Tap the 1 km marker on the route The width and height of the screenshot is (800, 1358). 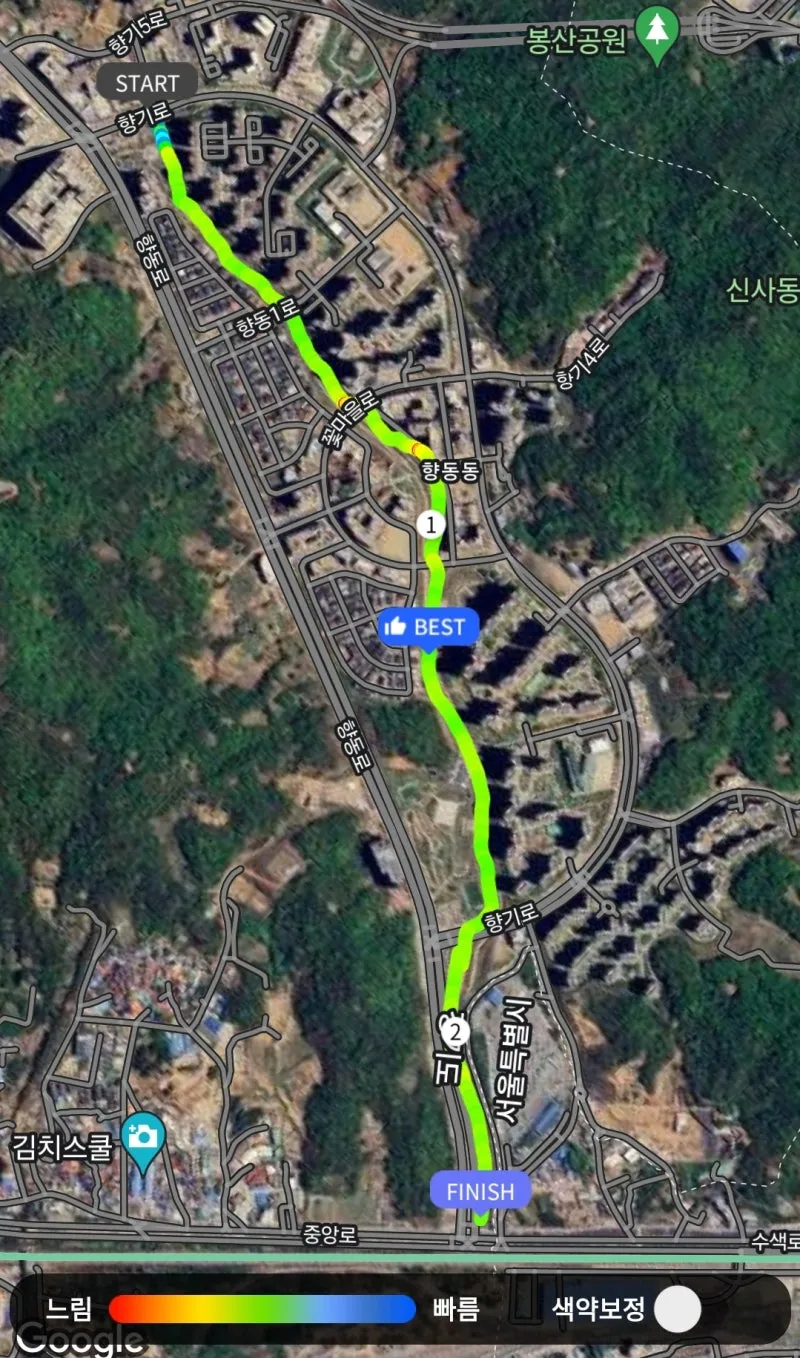tap(431, 524)
